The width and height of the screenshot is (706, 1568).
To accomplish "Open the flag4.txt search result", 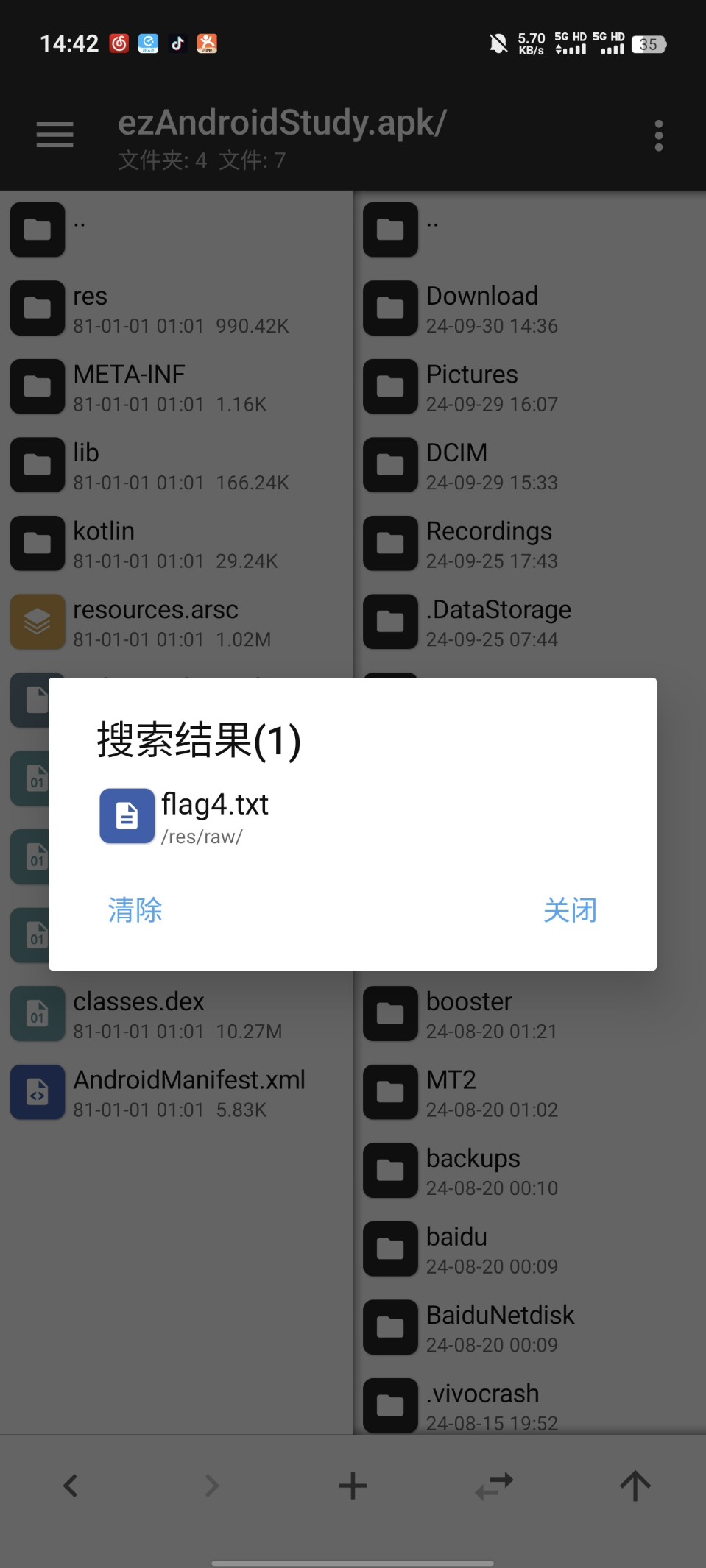I will pyautogui.click(x=352, y=817).
